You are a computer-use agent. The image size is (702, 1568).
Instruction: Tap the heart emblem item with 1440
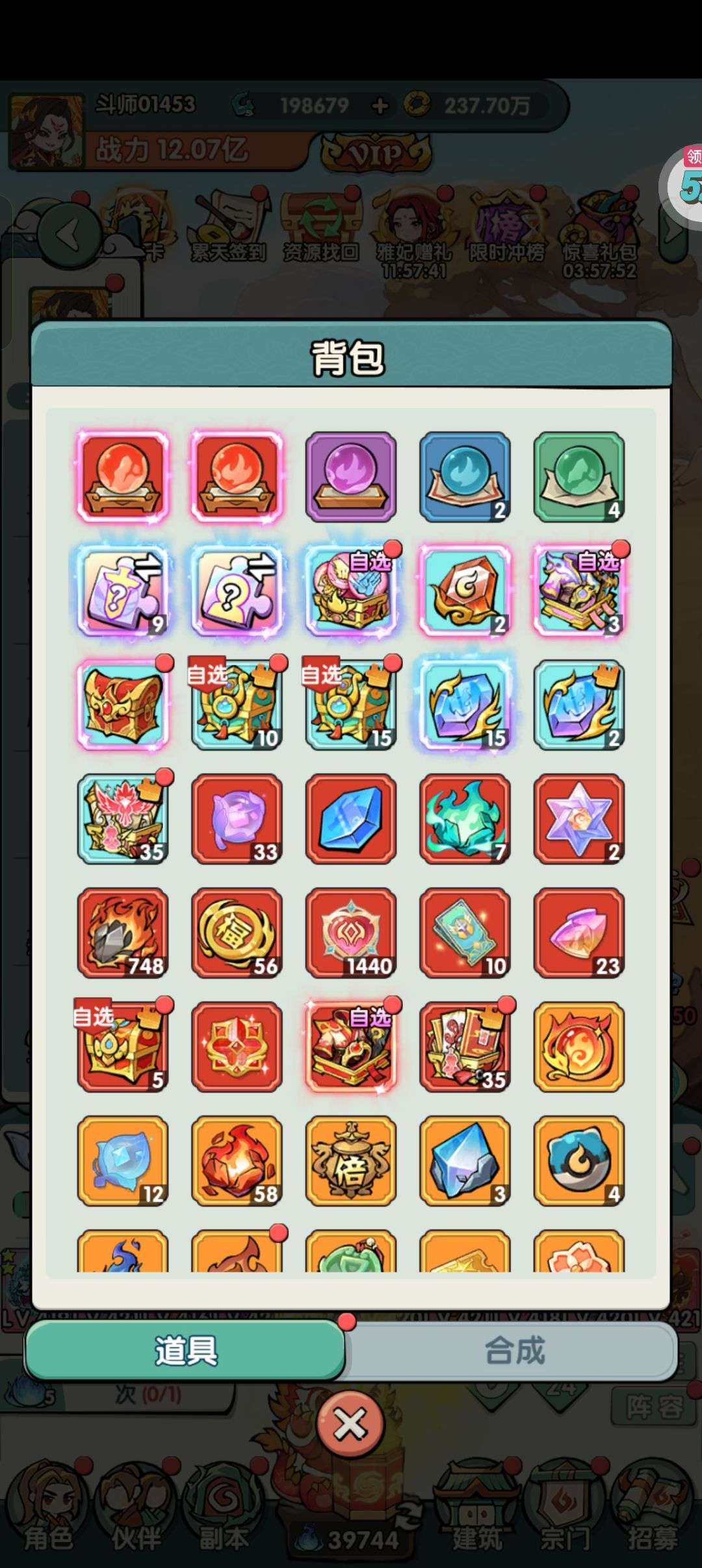(x=350, y=933)
